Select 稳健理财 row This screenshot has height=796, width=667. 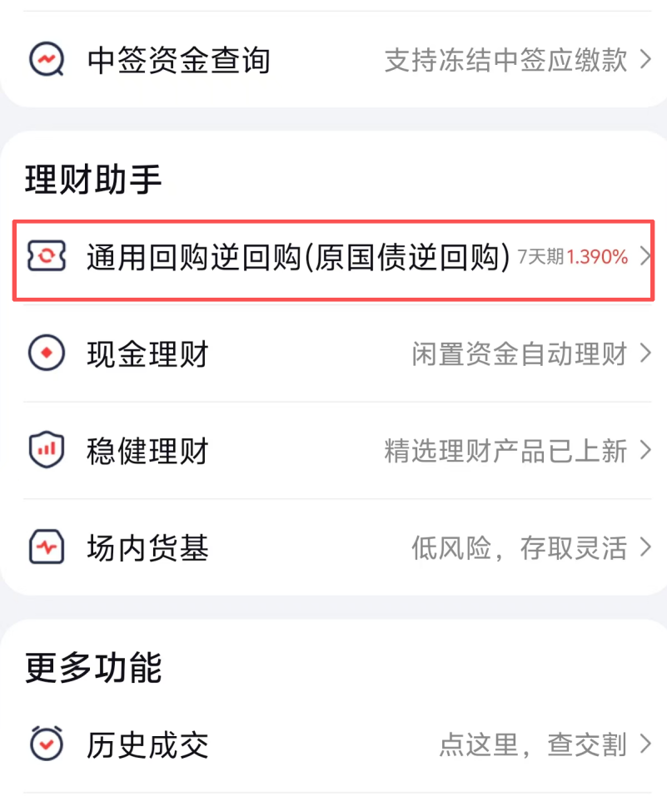pos(333,451)
